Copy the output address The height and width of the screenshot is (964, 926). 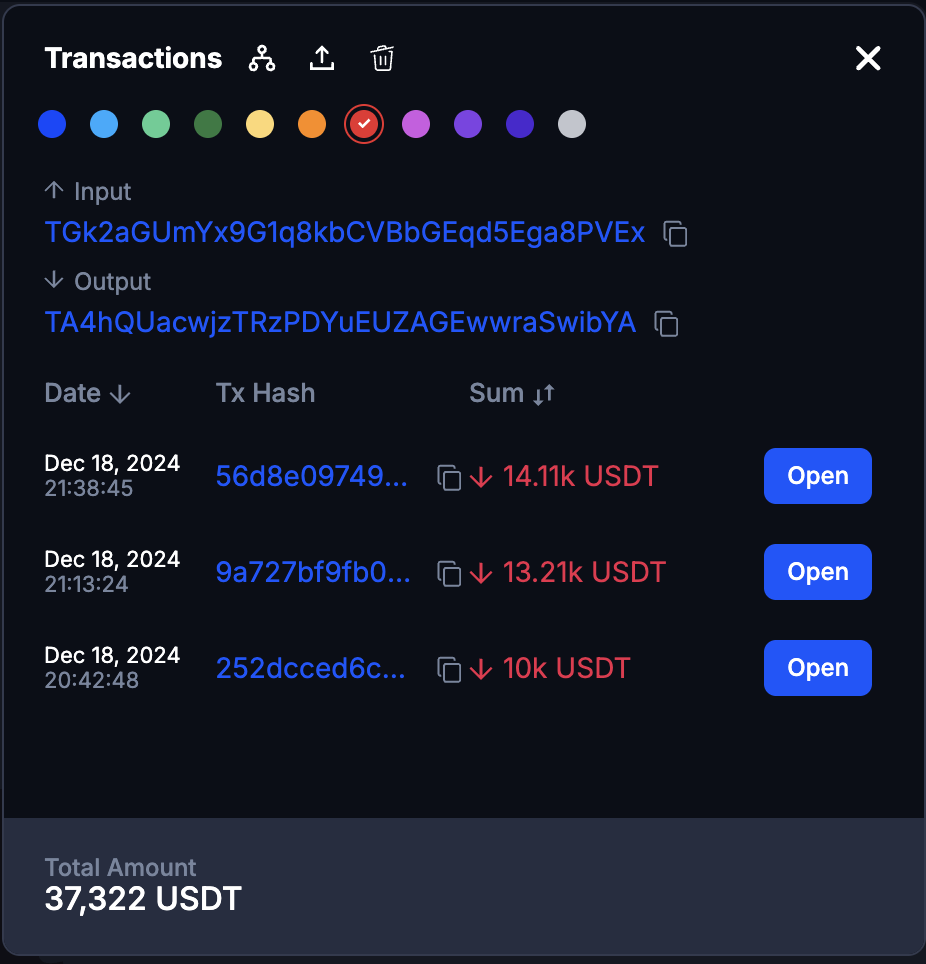[x=666, y=323]
